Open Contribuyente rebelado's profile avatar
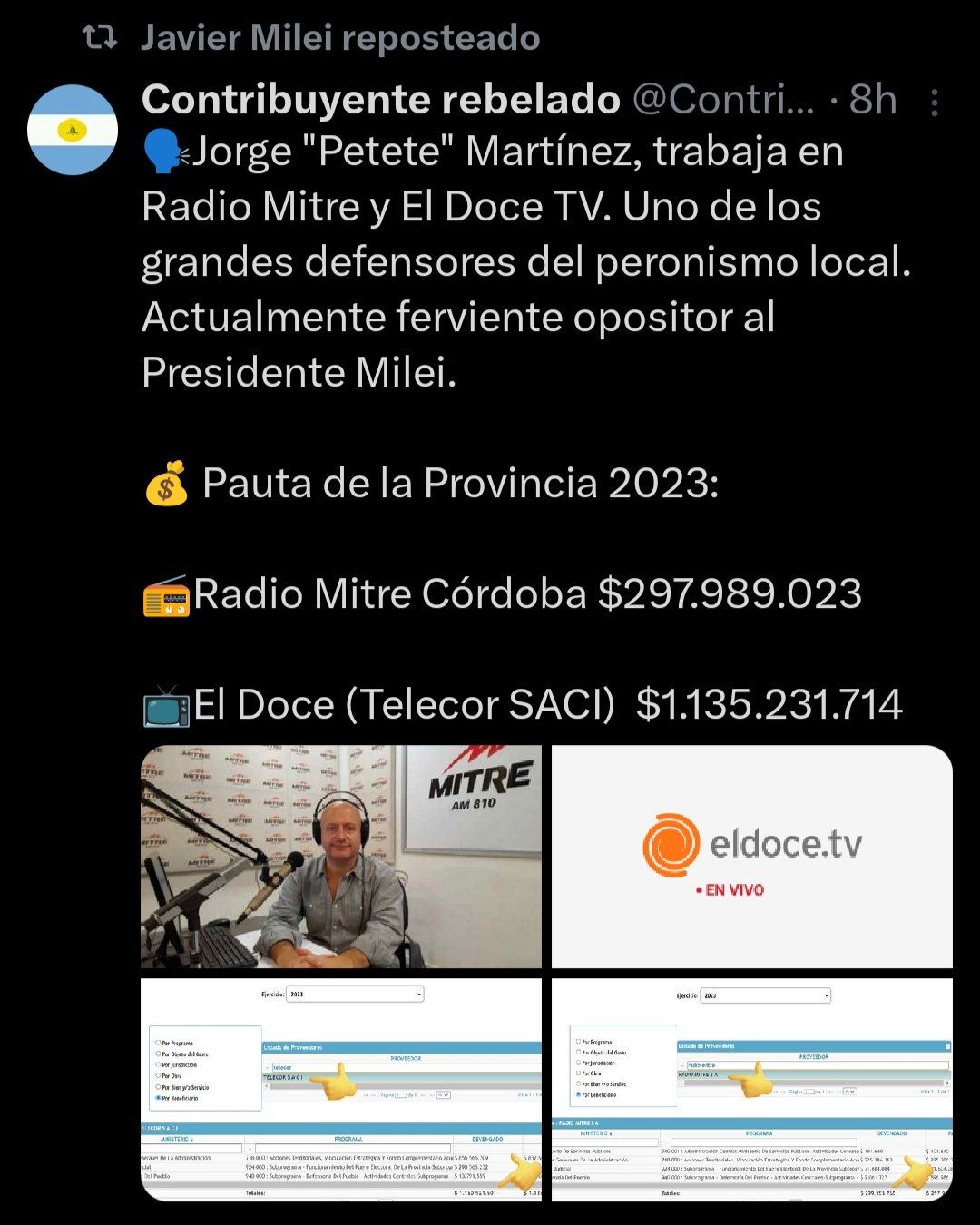This screenshot has width=980, height=1225. [73, 130]
